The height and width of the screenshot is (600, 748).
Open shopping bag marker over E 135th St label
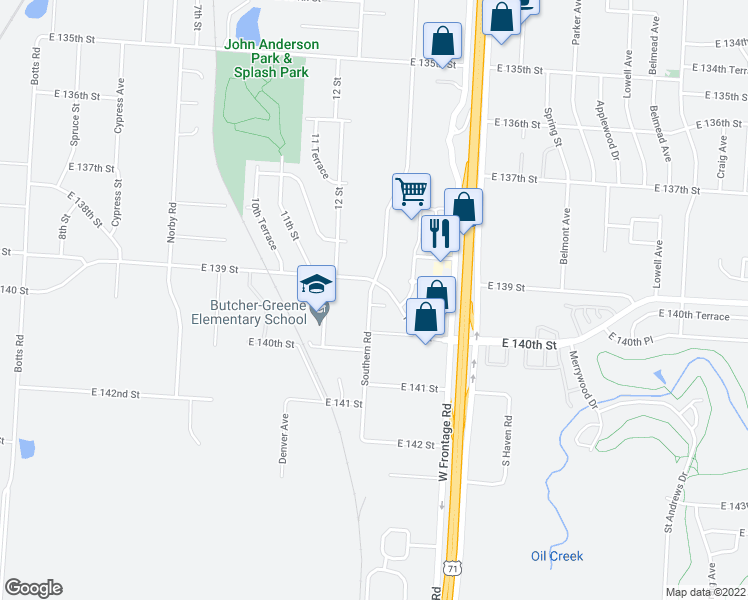(x=442, y=41)
